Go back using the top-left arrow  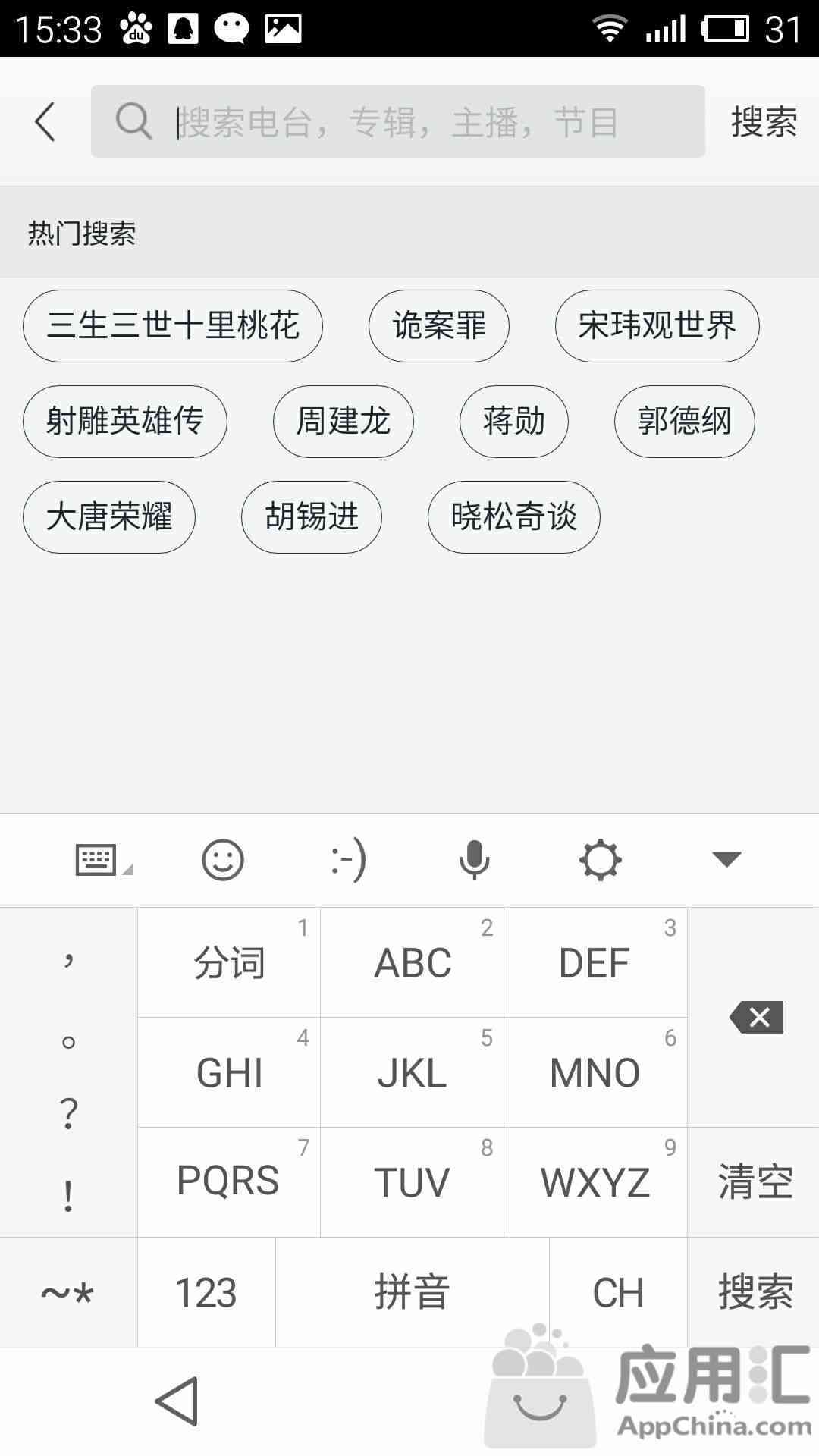(45, 121)
